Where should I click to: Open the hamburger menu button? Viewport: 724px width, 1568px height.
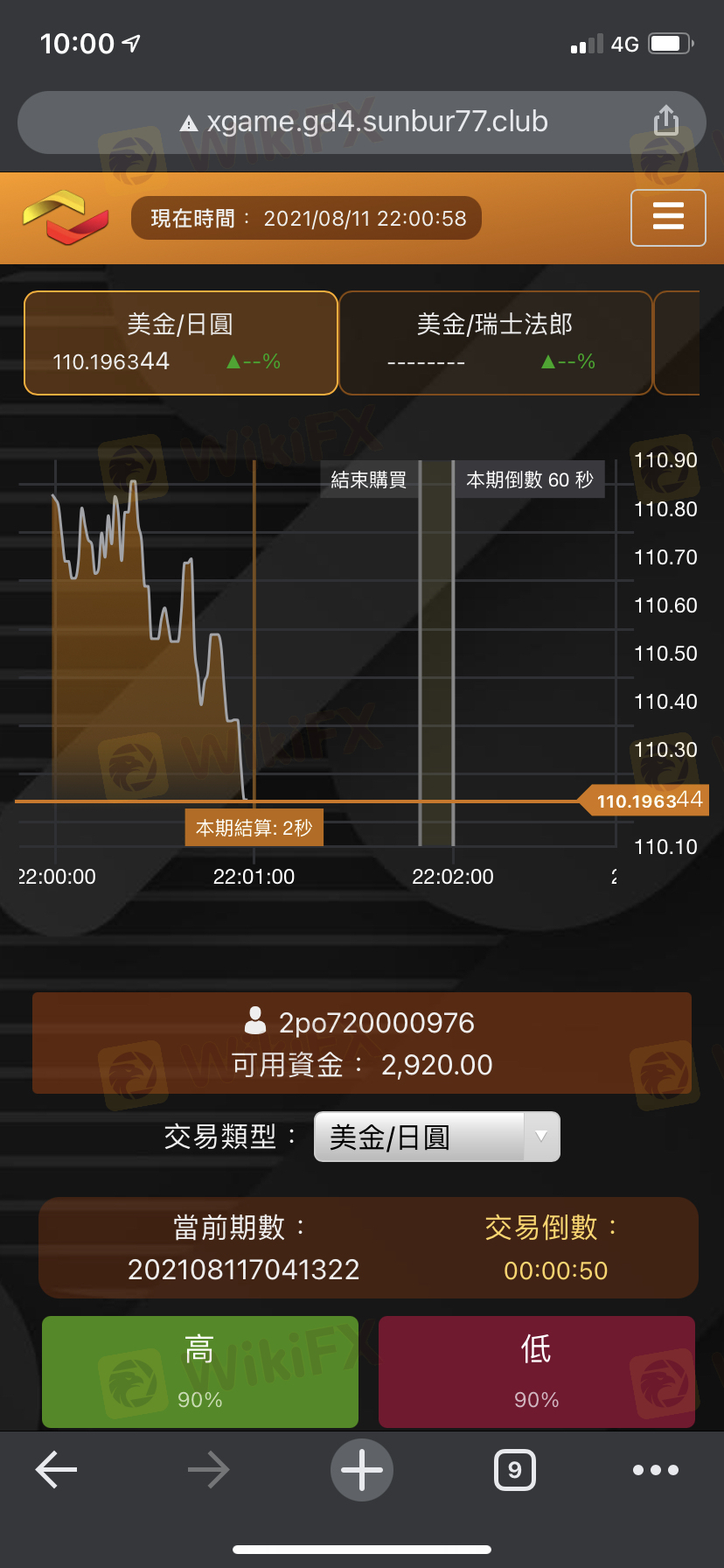click(668, 218)
